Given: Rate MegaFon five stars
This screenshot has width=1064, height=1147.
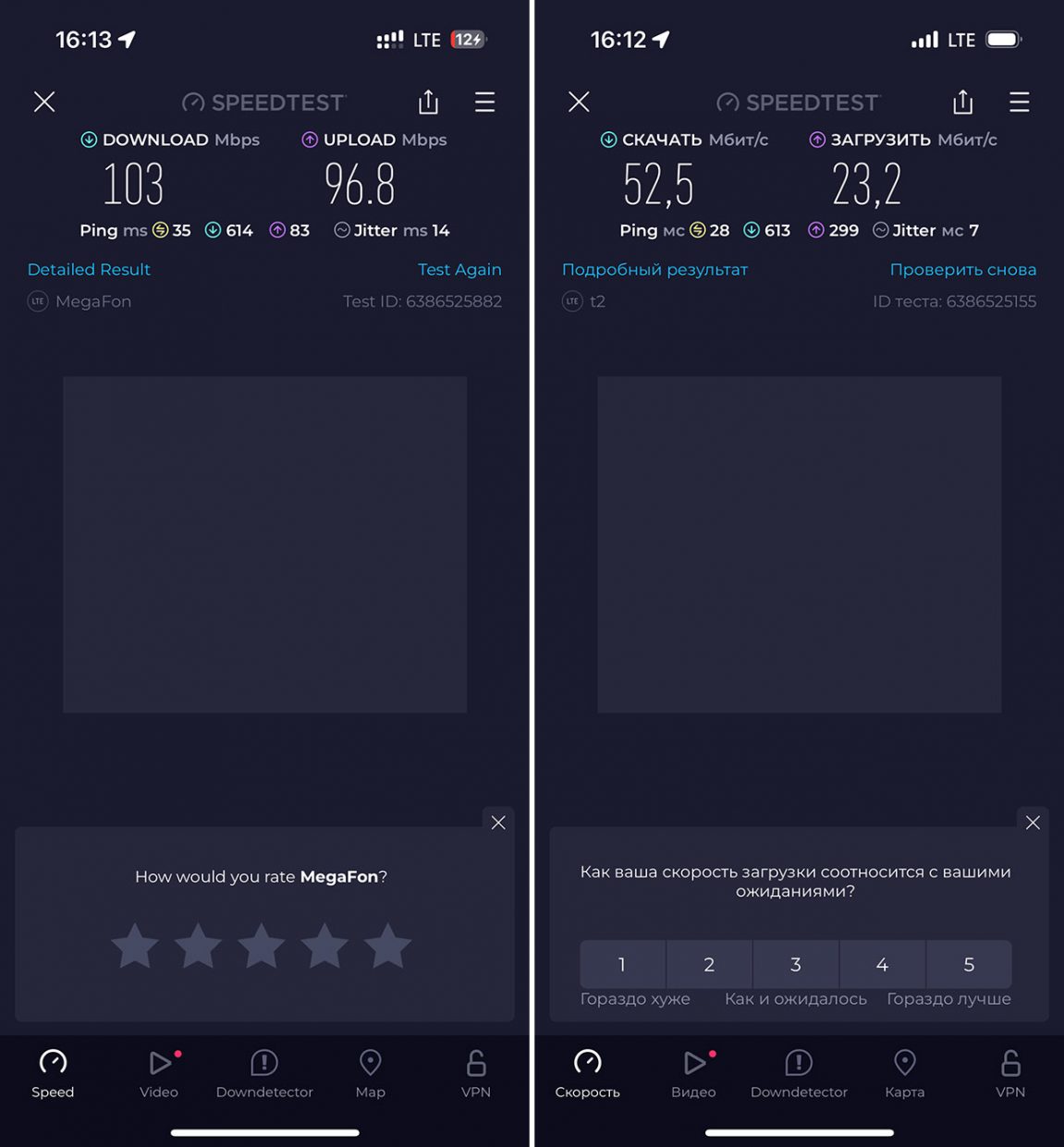Looking at the screenshot, I should [387, 946].
